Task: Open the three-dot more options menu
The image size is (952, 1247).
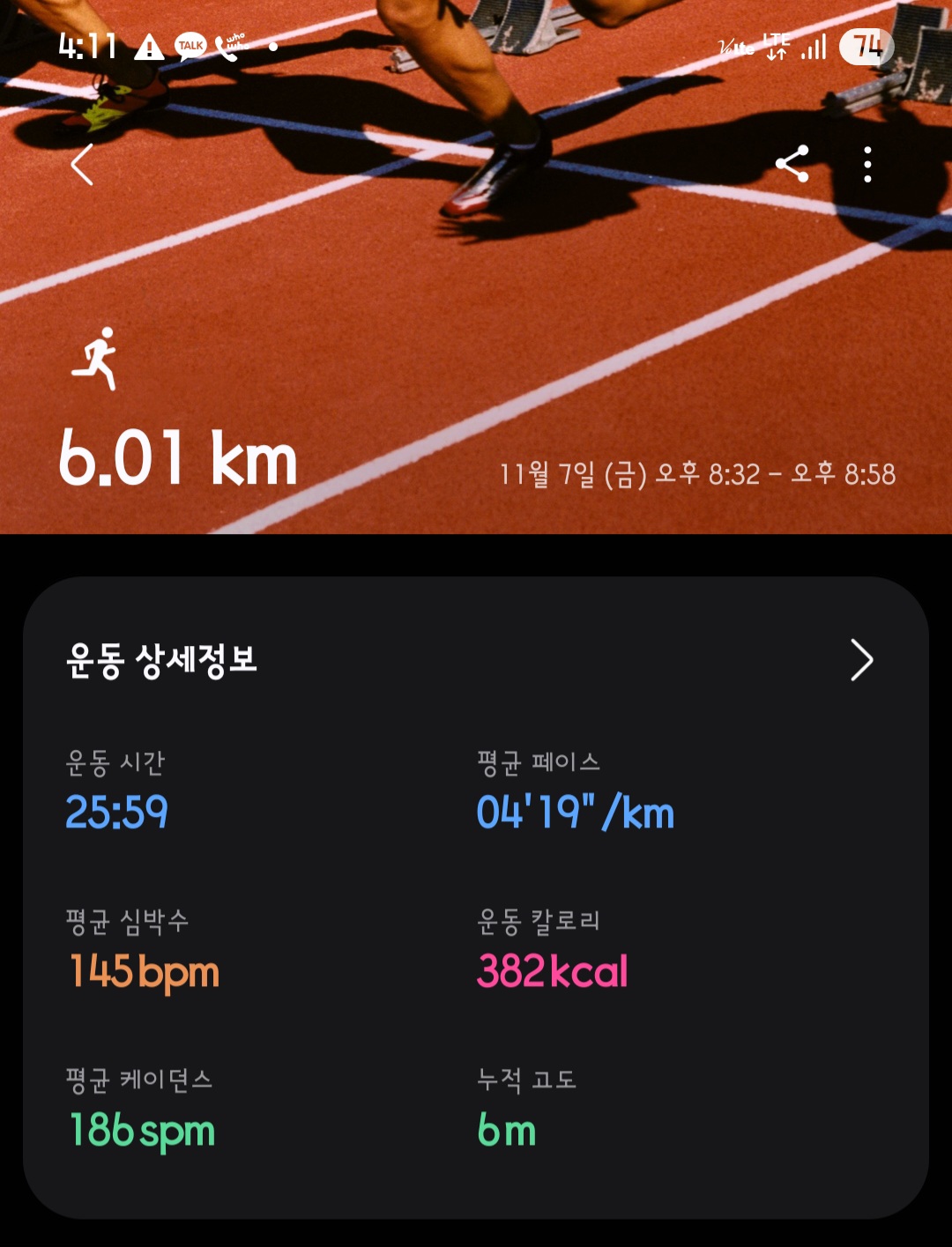Action: point(867,162)
